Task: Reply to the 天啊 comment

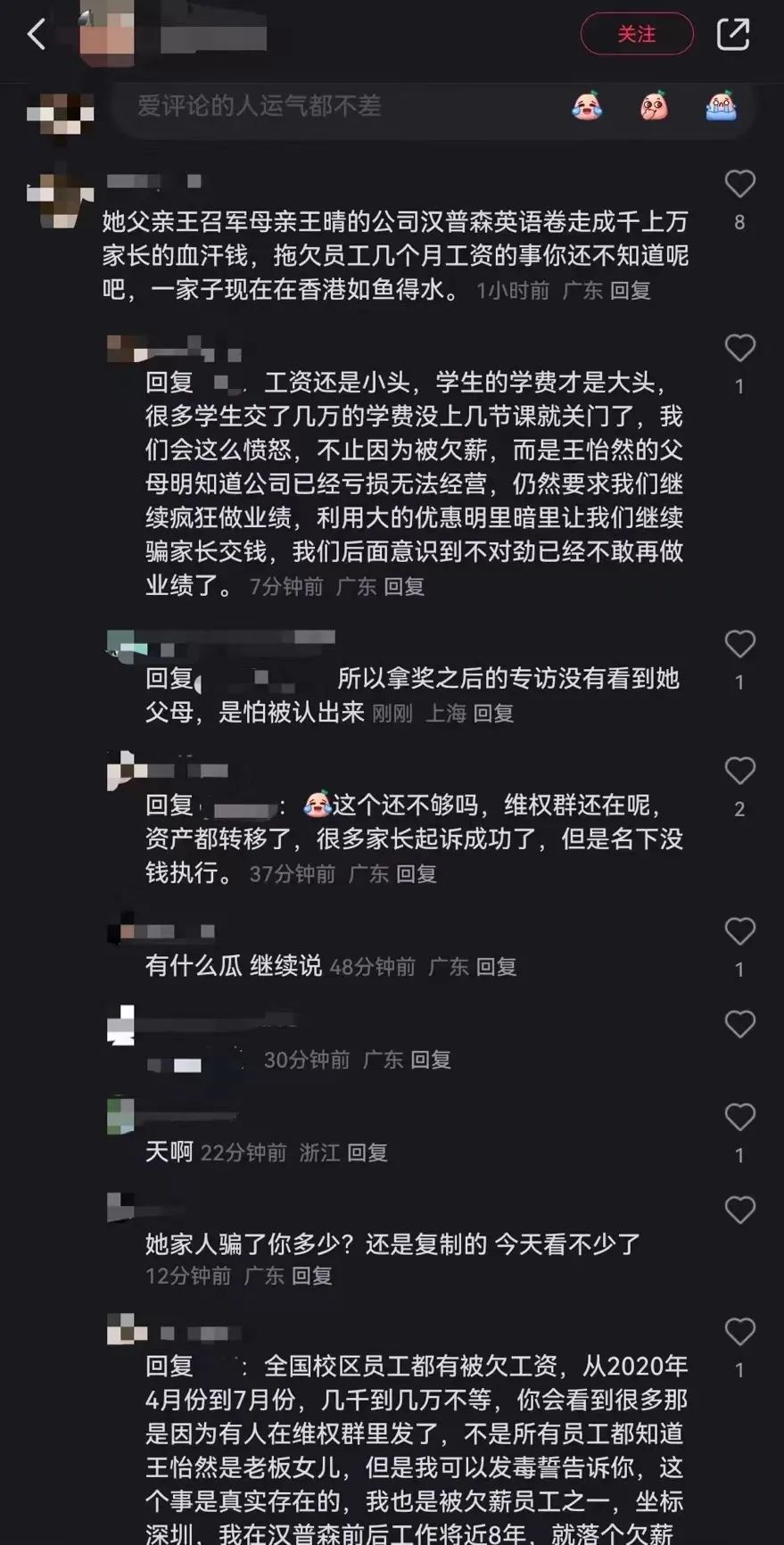Action: click(367, 1153)
